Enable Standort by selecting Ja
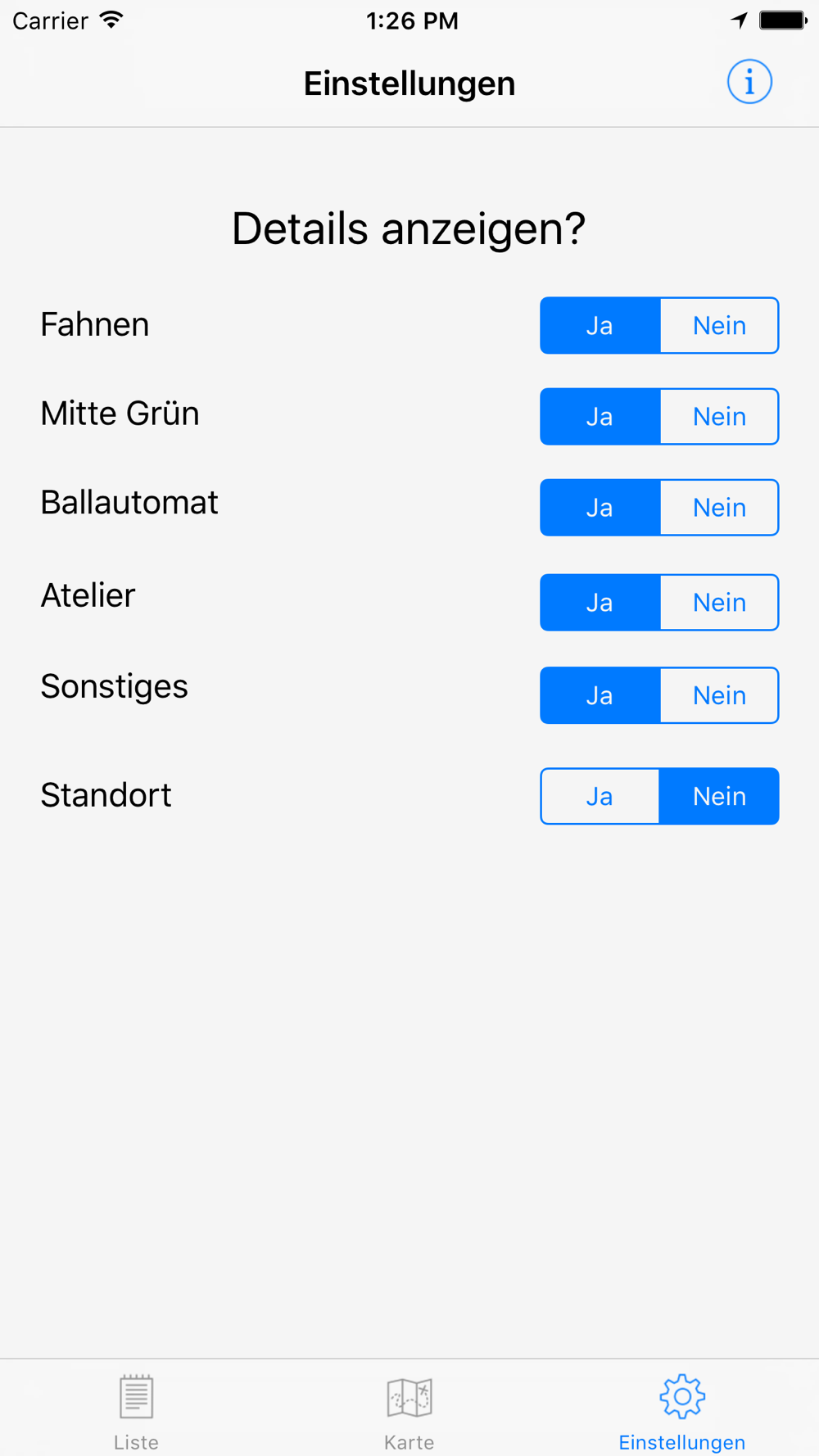The image size is (819, 1456). pyautogui.click(x=600, y=796)
